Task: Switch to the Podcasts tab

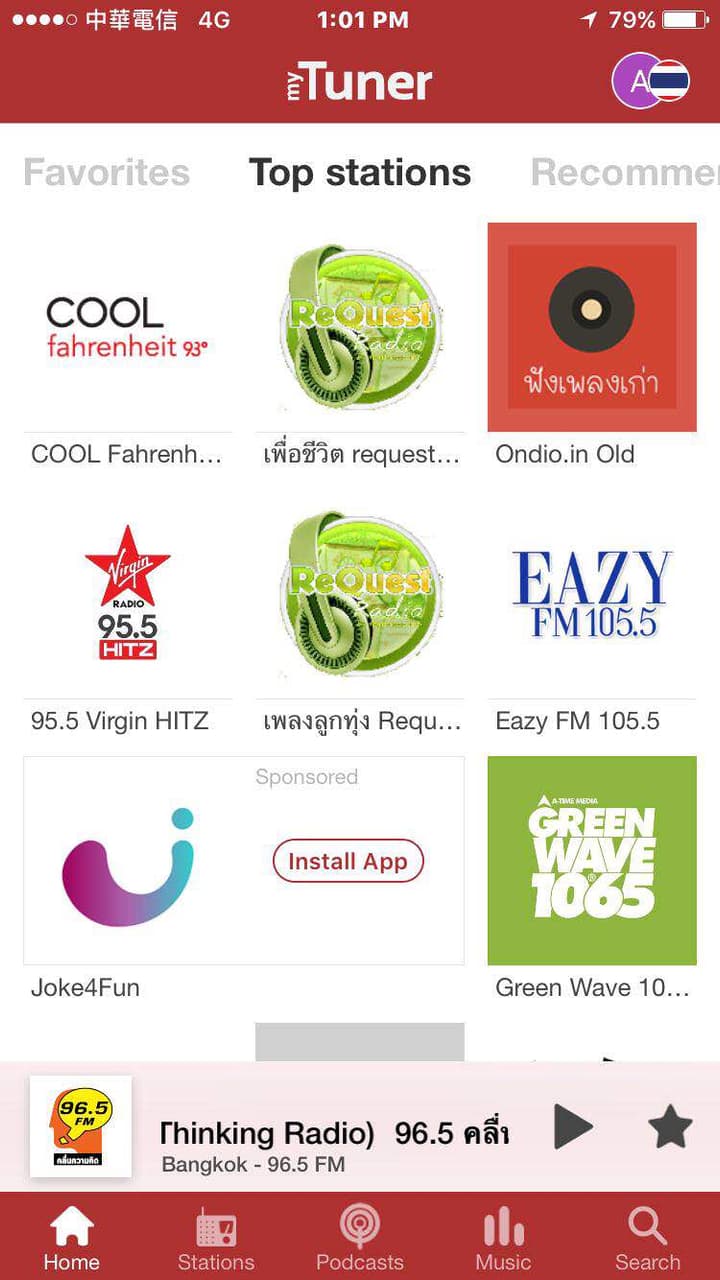Action: click(360, 1238)
